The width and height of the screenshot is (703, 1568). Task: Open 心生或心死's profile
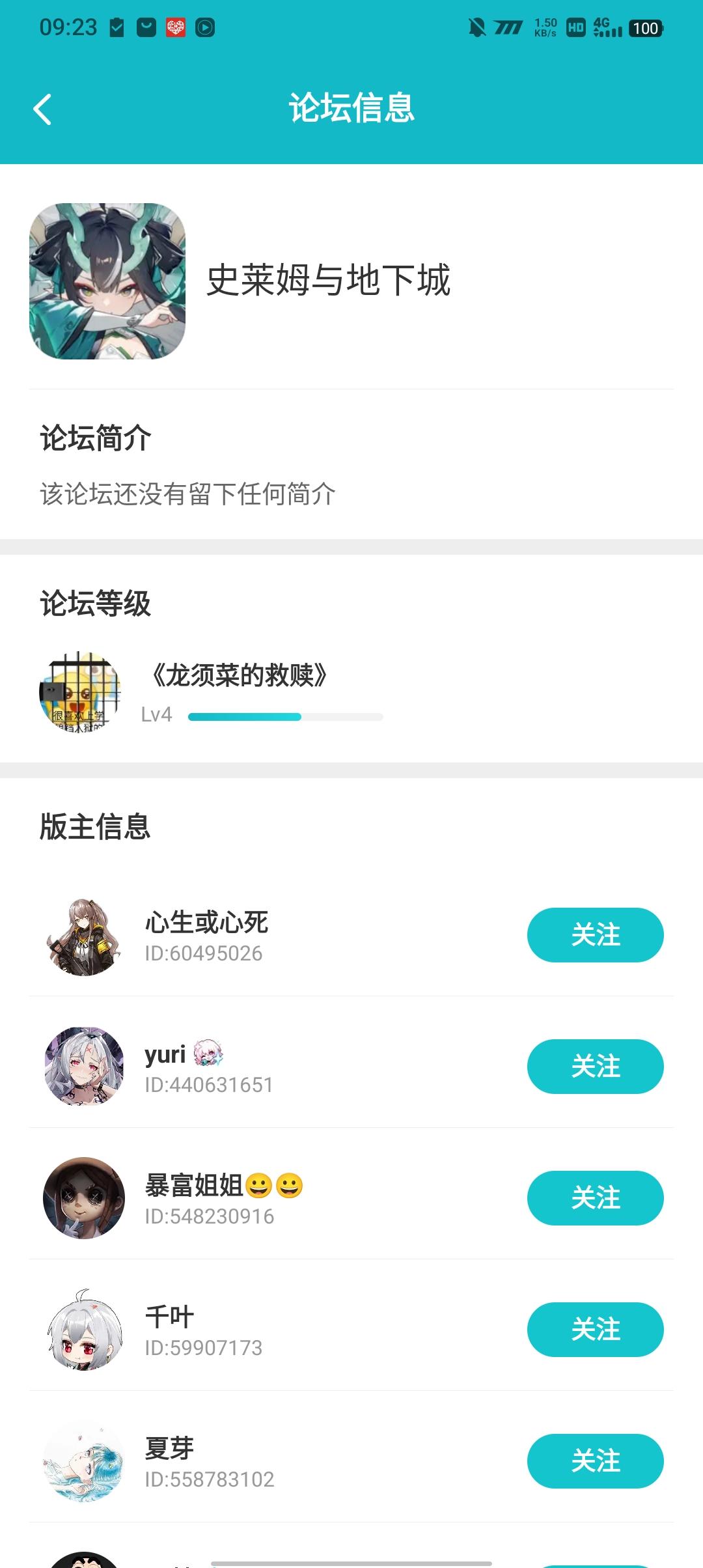[84, 936]
